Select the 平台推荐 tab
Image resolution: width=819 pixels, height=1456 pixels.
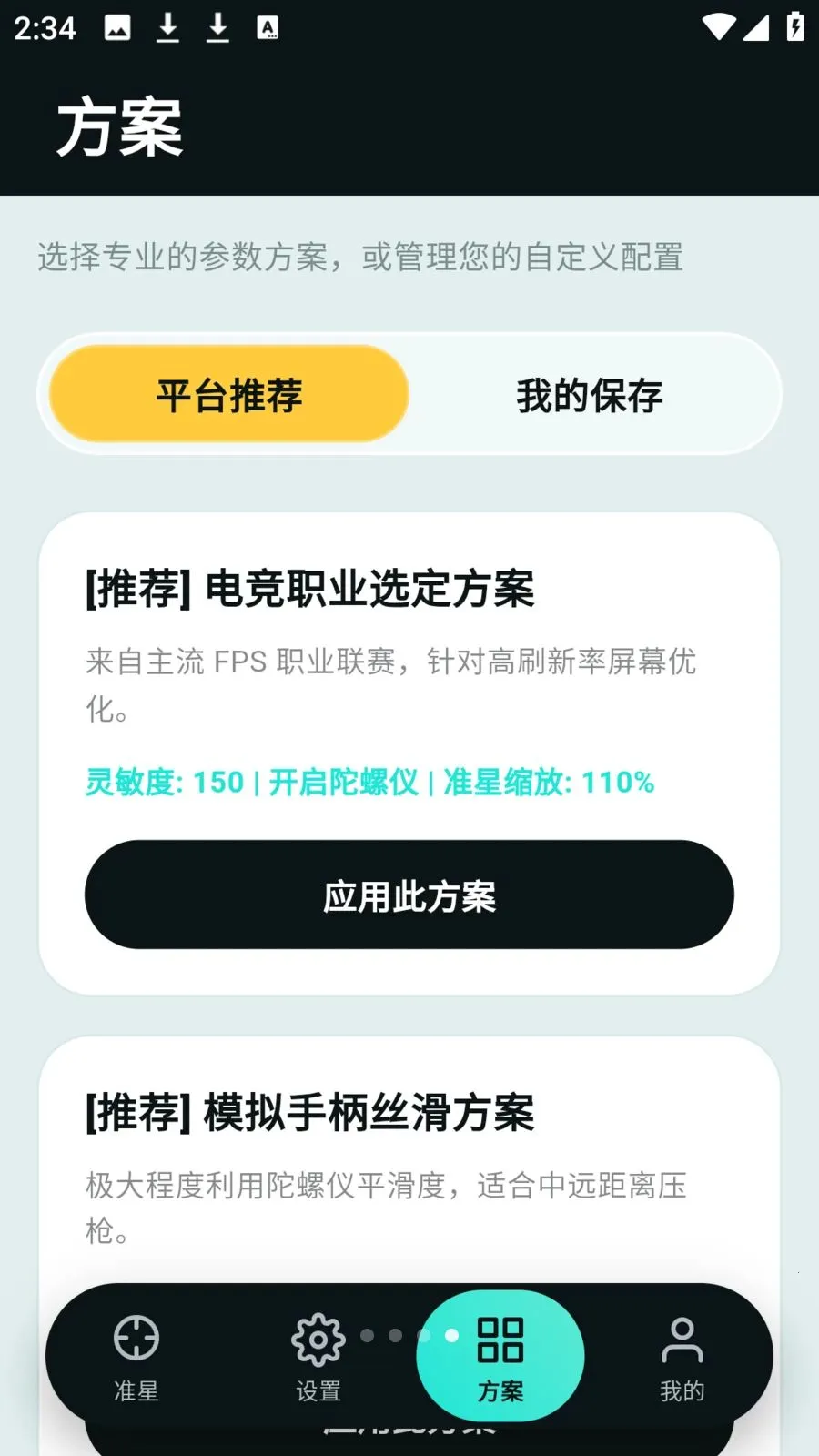click(x=227, y=394)
